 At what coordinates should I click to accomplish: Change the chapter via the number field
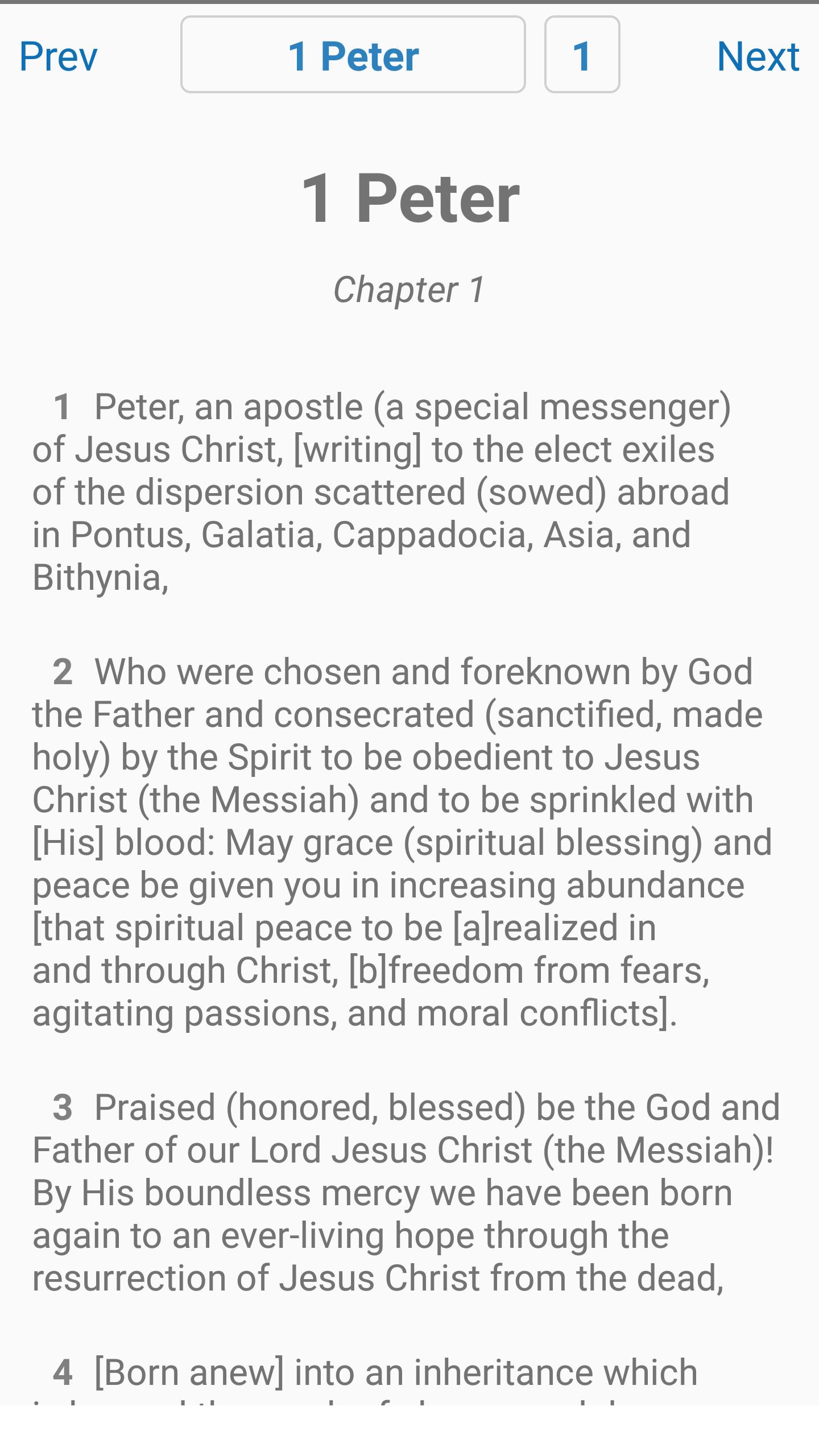pyautogui.click(x=582, y=55)
